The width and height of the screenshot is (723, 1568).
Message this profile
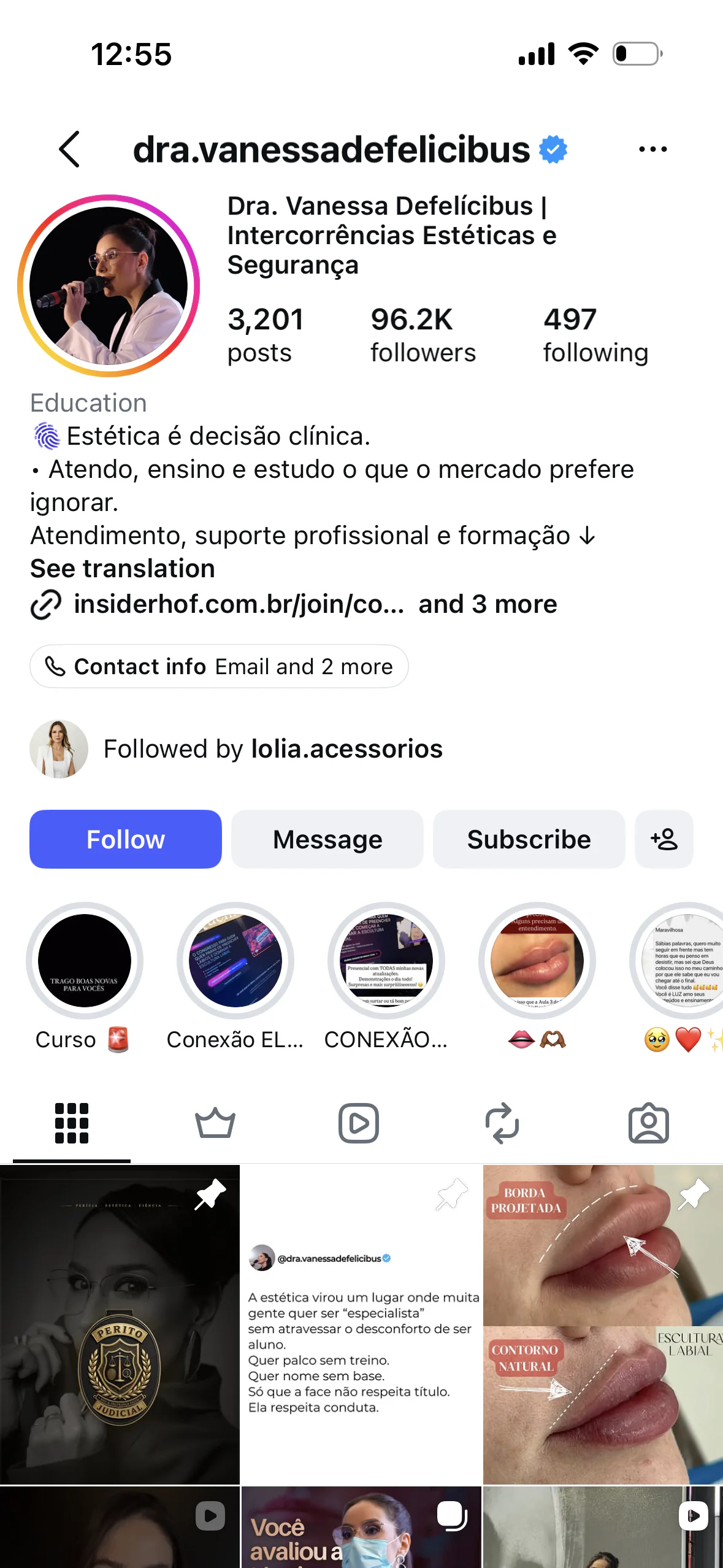(x=327, y=839)
